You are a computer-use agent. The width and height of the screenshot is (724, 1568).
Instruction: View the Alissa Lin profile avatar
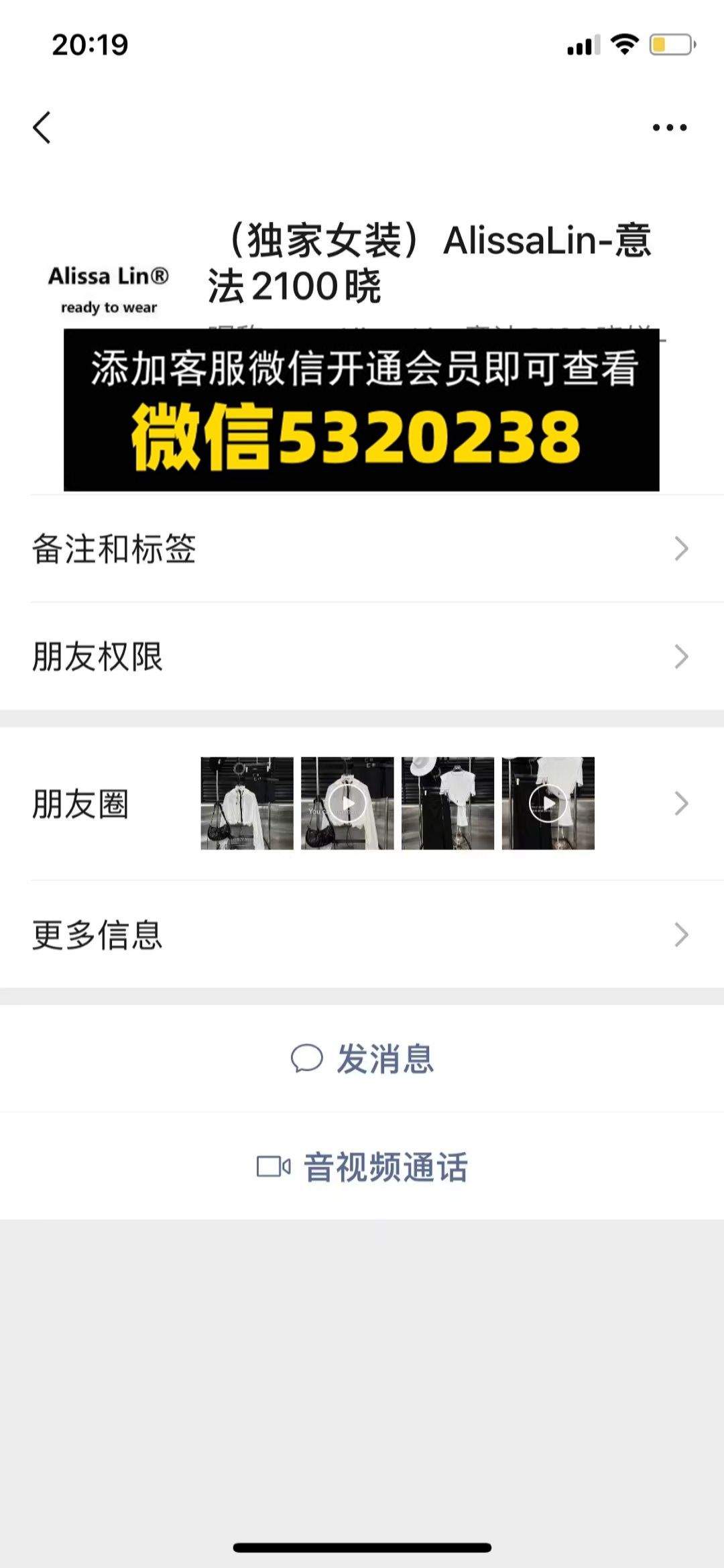pyautogui.click(x=109, y=290)
